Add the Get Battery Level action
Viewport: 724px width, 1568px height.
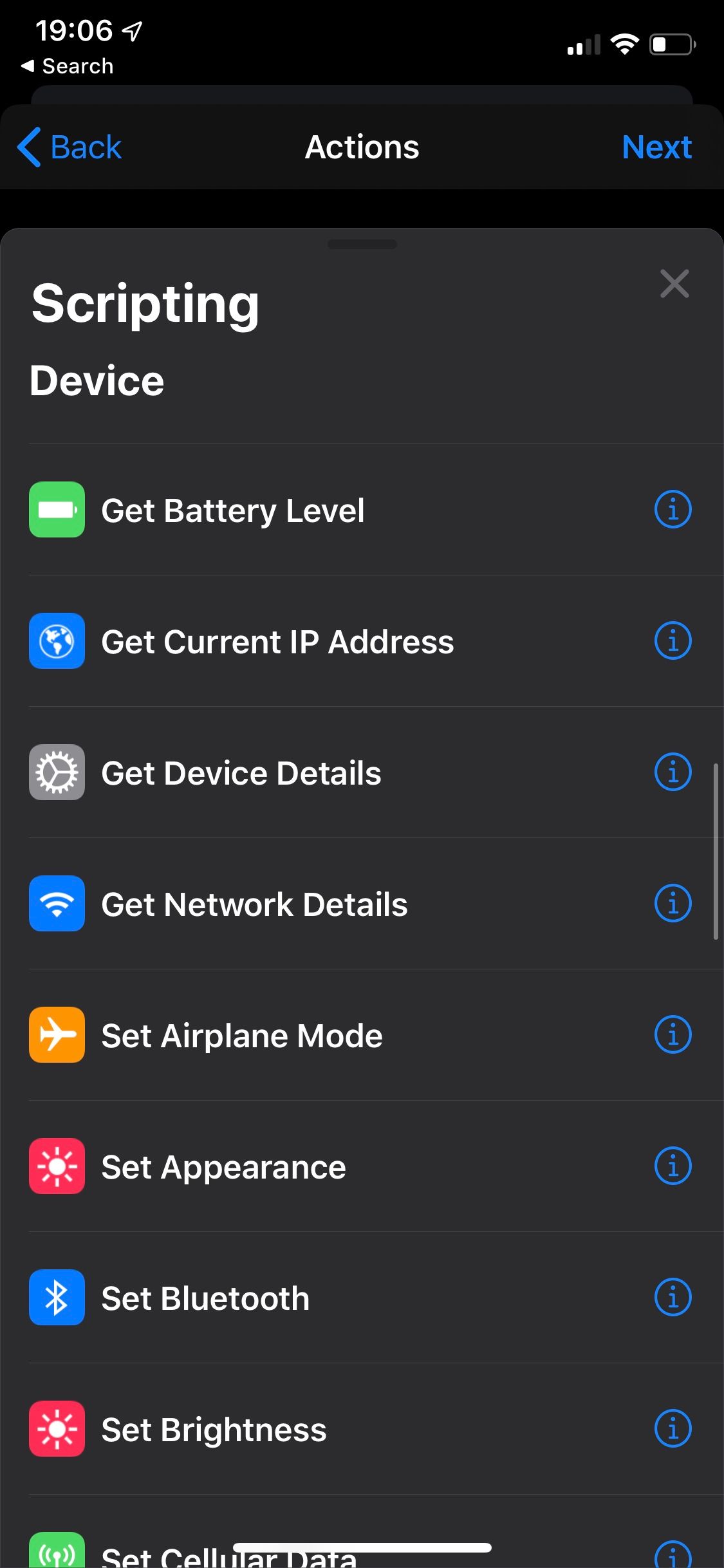click(x=362, y=510)
